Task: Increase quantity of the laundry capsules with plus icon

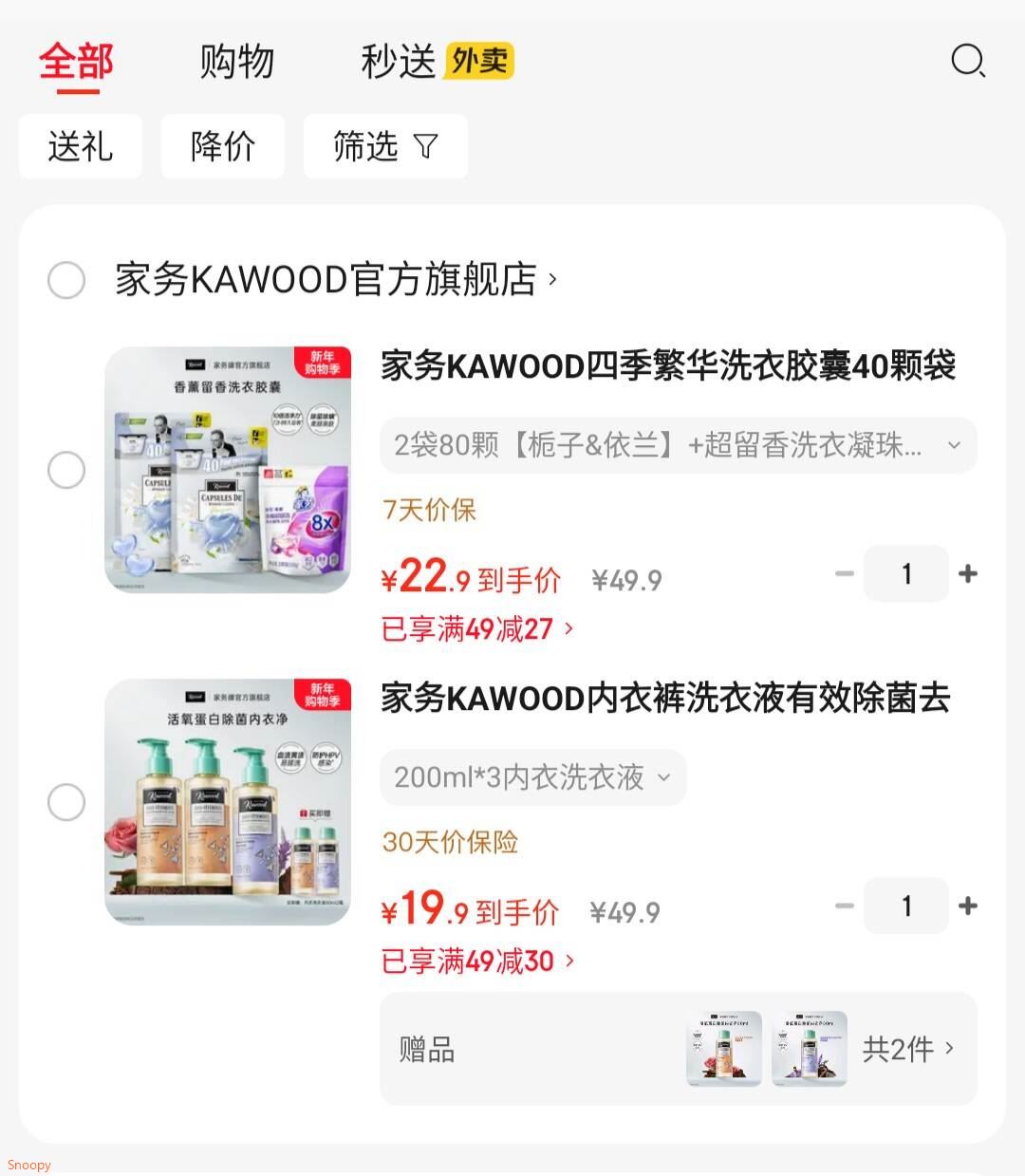Action: (968, 573)
